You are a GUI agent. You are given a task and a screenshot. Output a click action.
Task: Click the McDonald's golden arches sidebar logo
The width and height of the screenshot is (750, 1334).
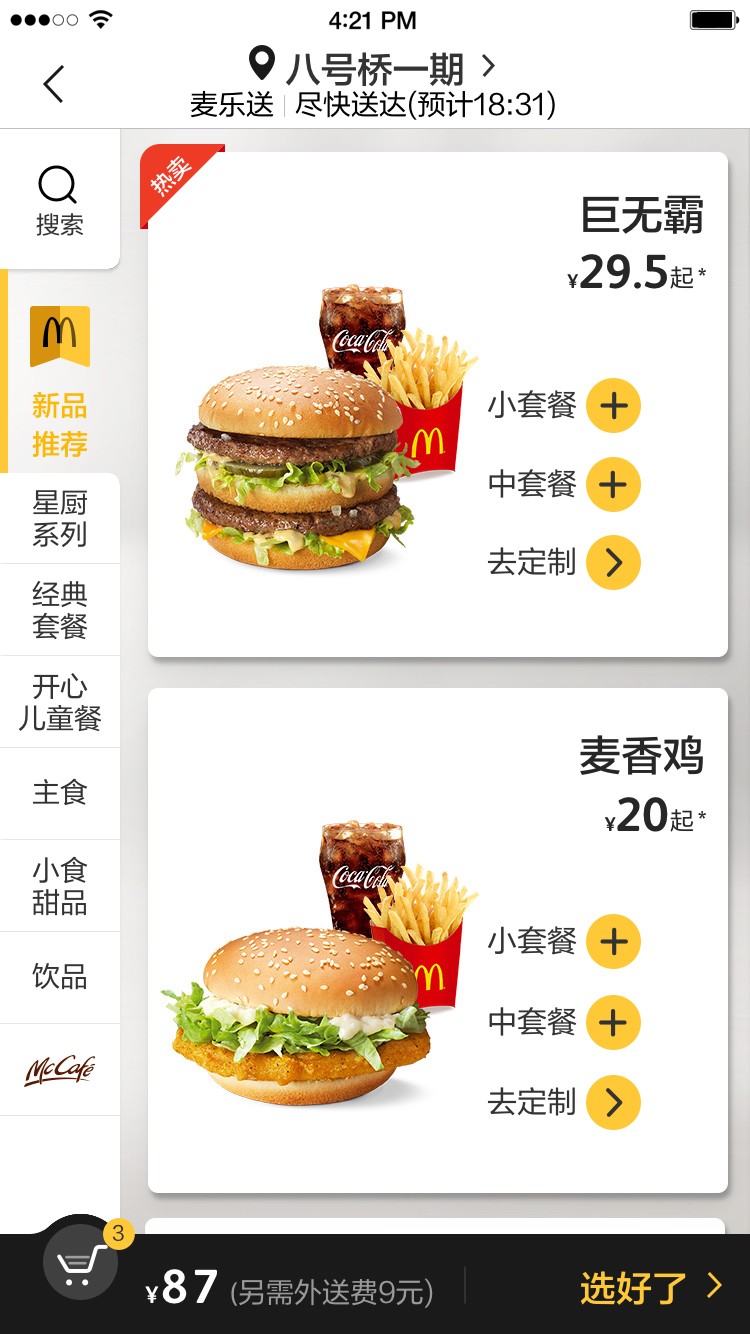60,334
